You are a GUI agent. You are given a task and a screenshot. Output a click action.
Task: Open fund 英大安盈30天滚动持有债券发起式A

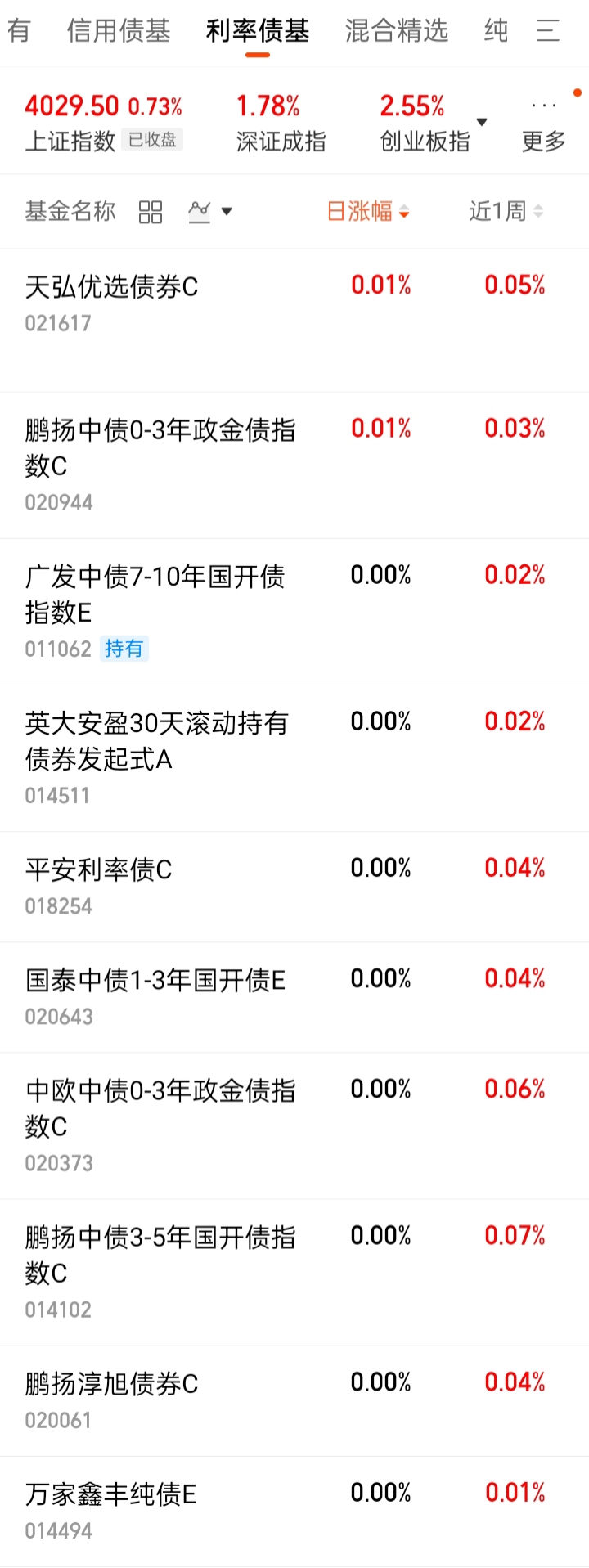(294, 758)
